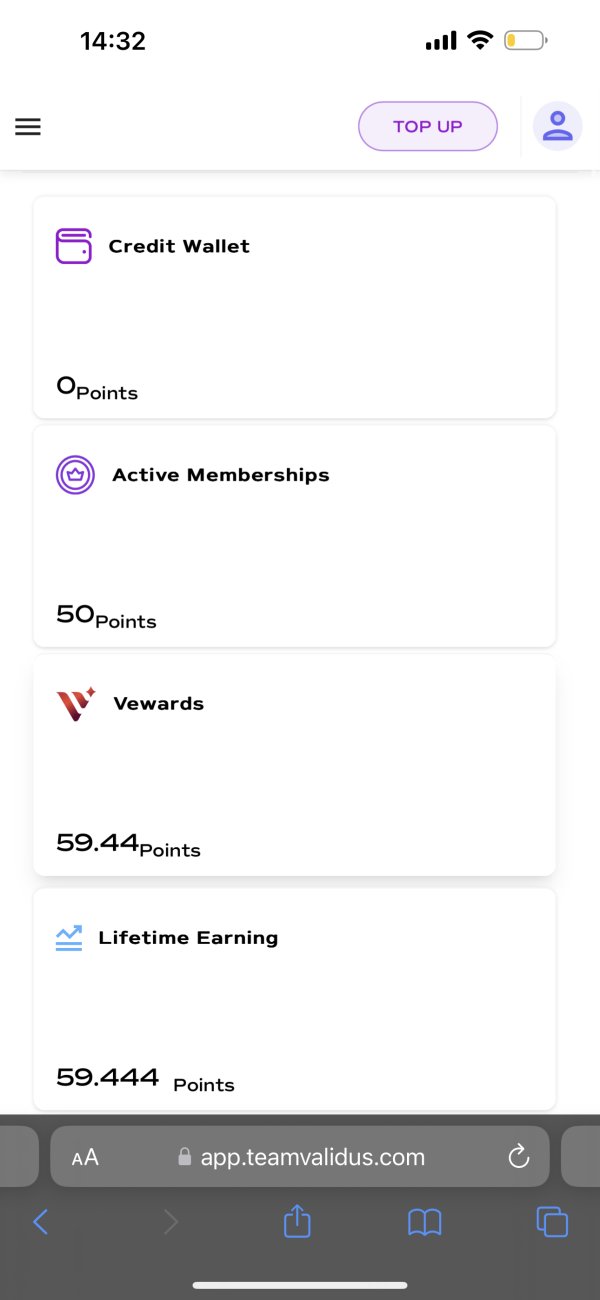Open the user profile avatar
This screenshot has width=600, height=1300.
(557, 127)
